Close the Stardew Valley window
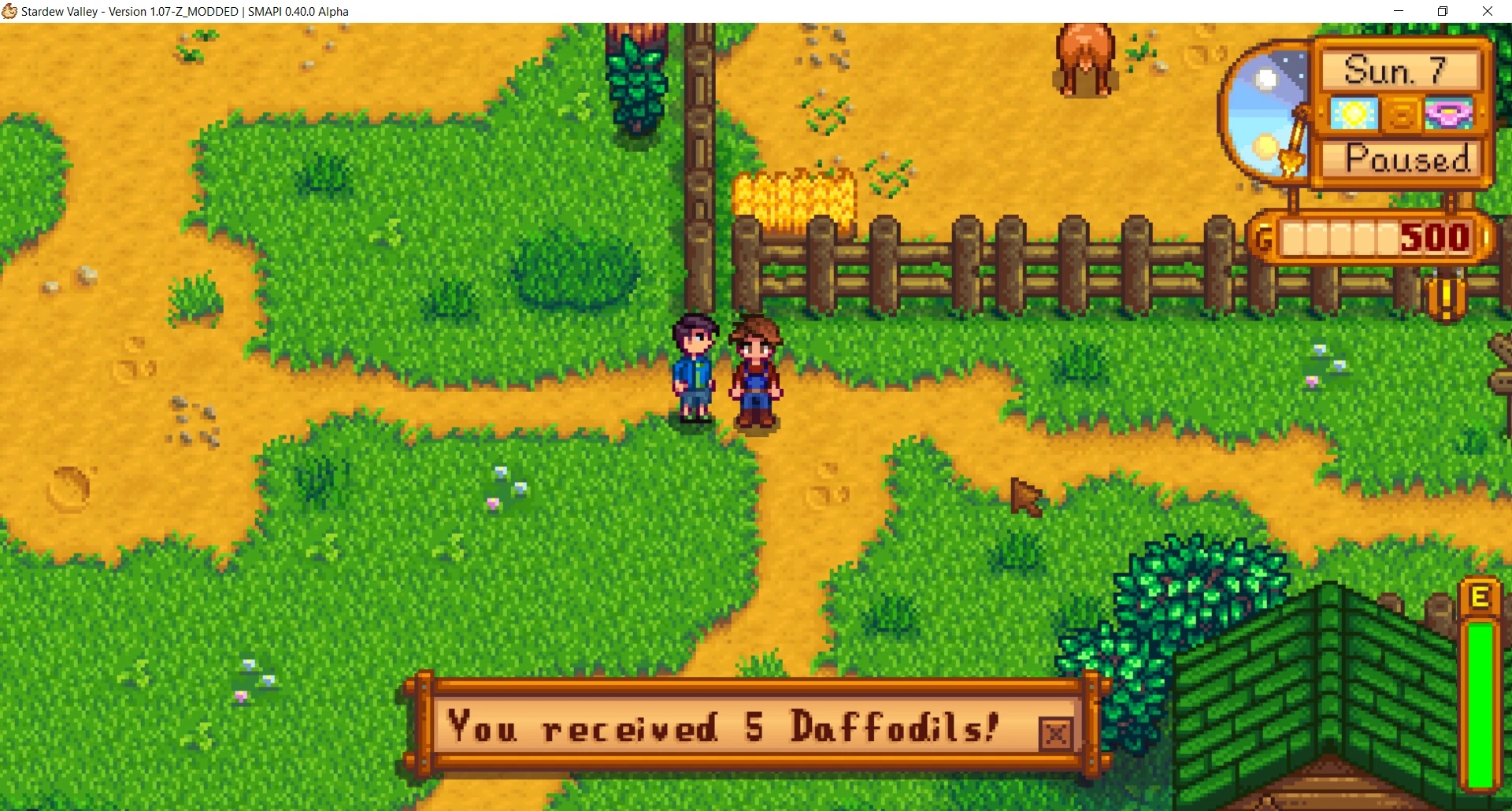The image size is (1512, 811). click(x=1488, y=11)
